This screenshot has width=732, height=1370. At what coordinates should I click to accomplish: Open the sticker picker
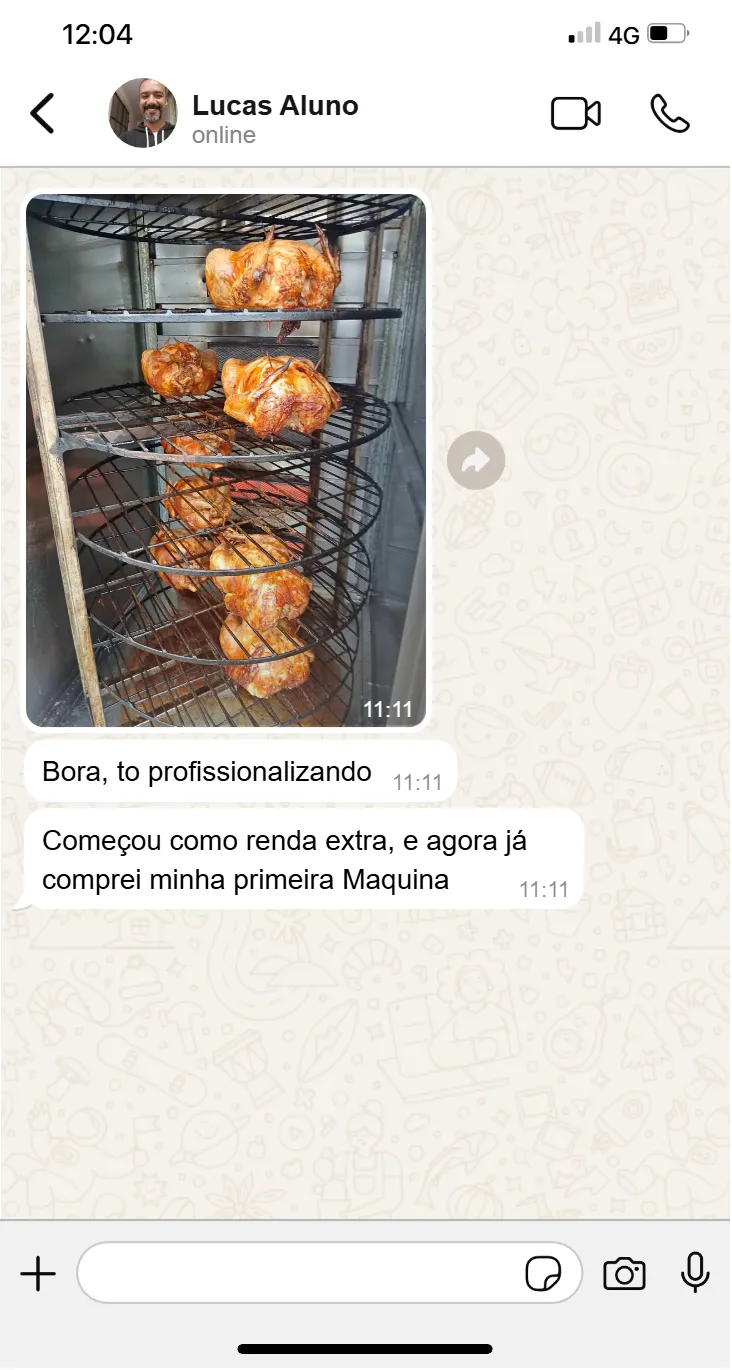[x=543, y=1274]
